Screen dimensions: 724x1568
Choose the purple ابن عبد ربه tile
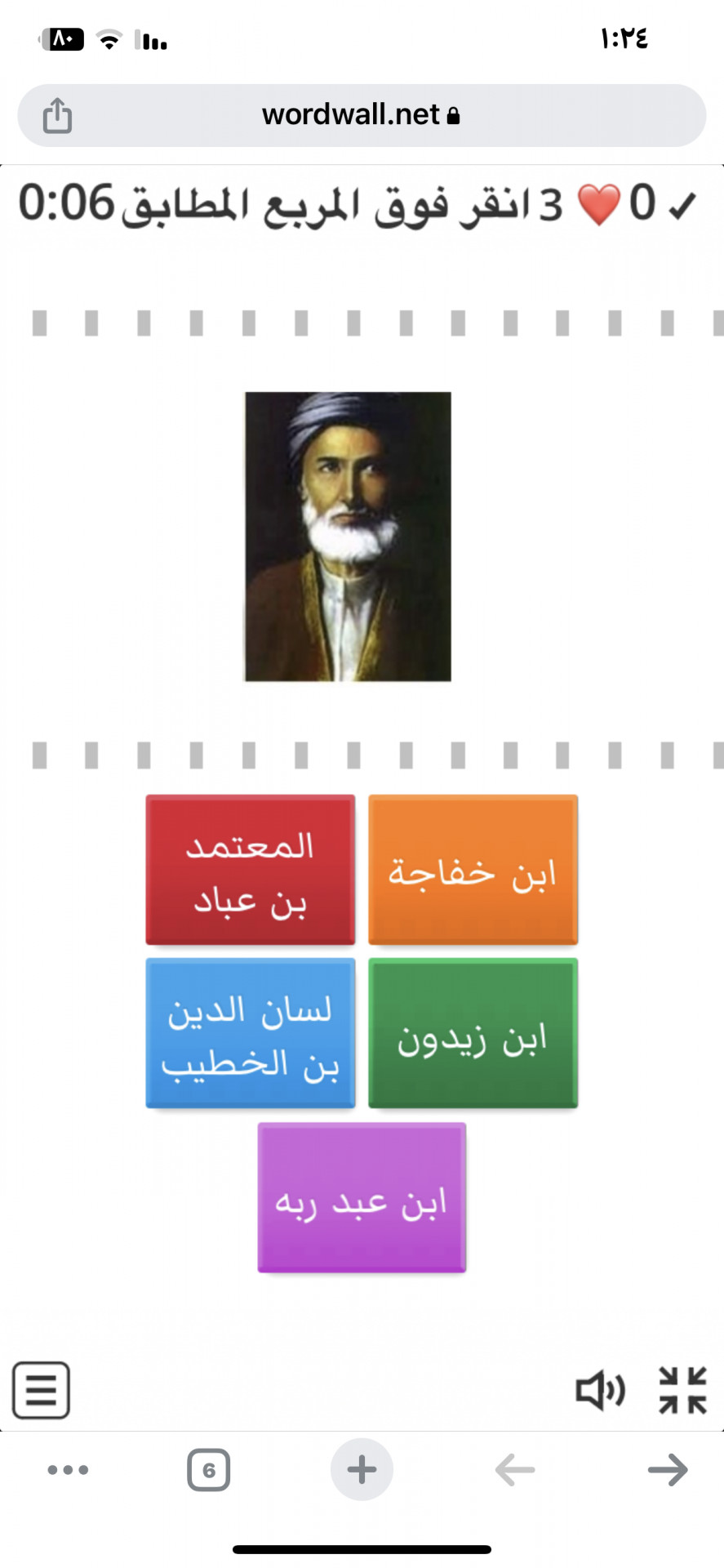coord(362,1197)
